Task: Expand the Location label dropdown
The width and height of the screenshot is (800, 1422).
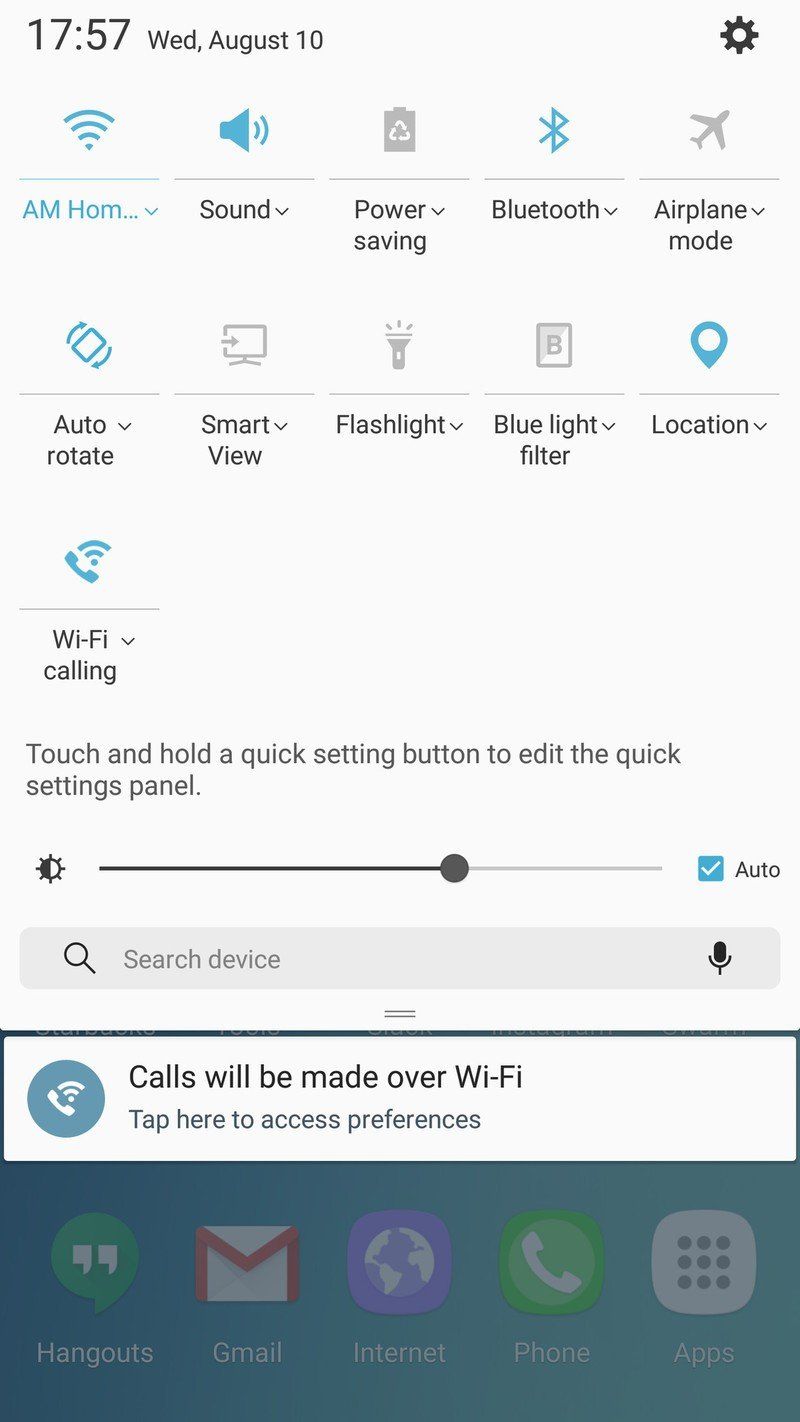Action: [710, 425]
